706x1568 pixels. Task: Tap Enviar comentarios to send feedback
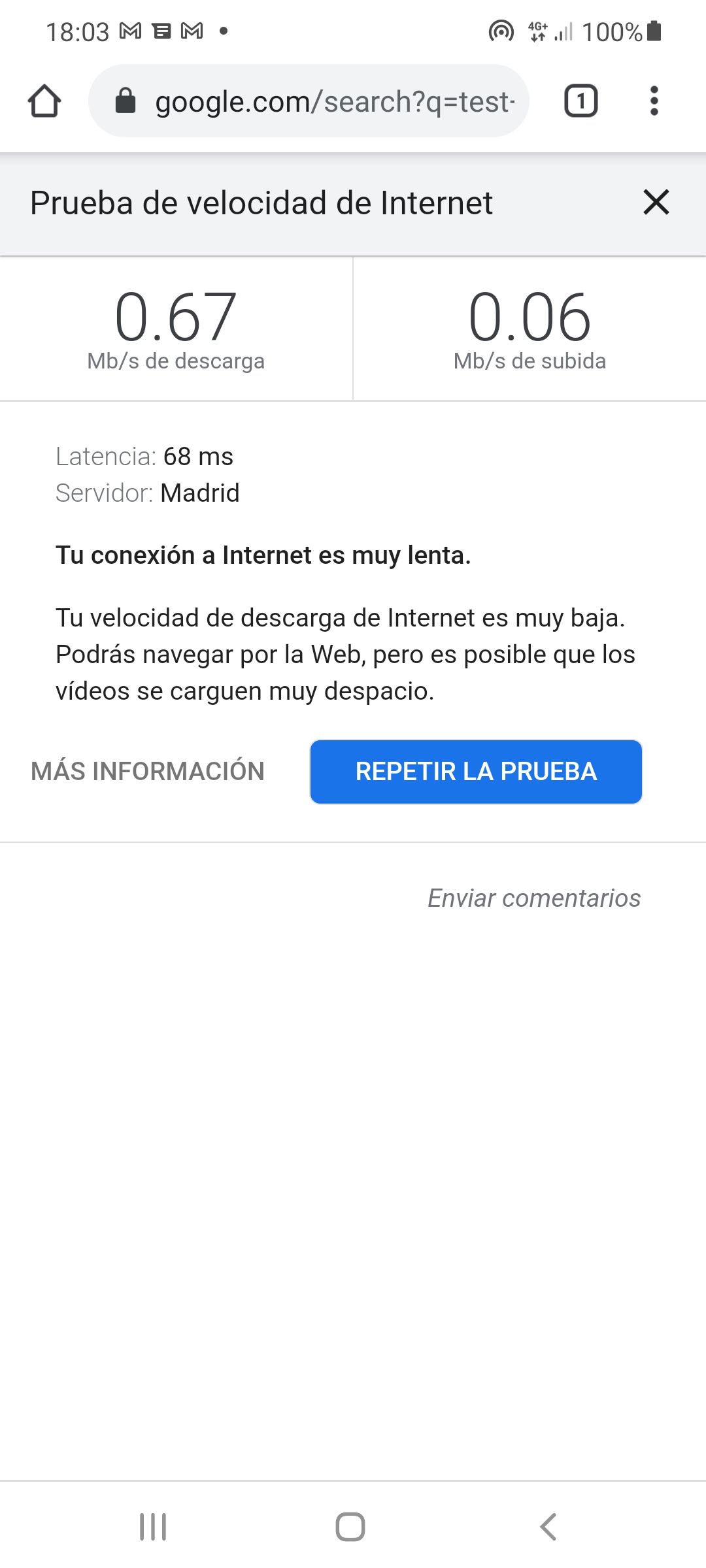click(533, 898)
